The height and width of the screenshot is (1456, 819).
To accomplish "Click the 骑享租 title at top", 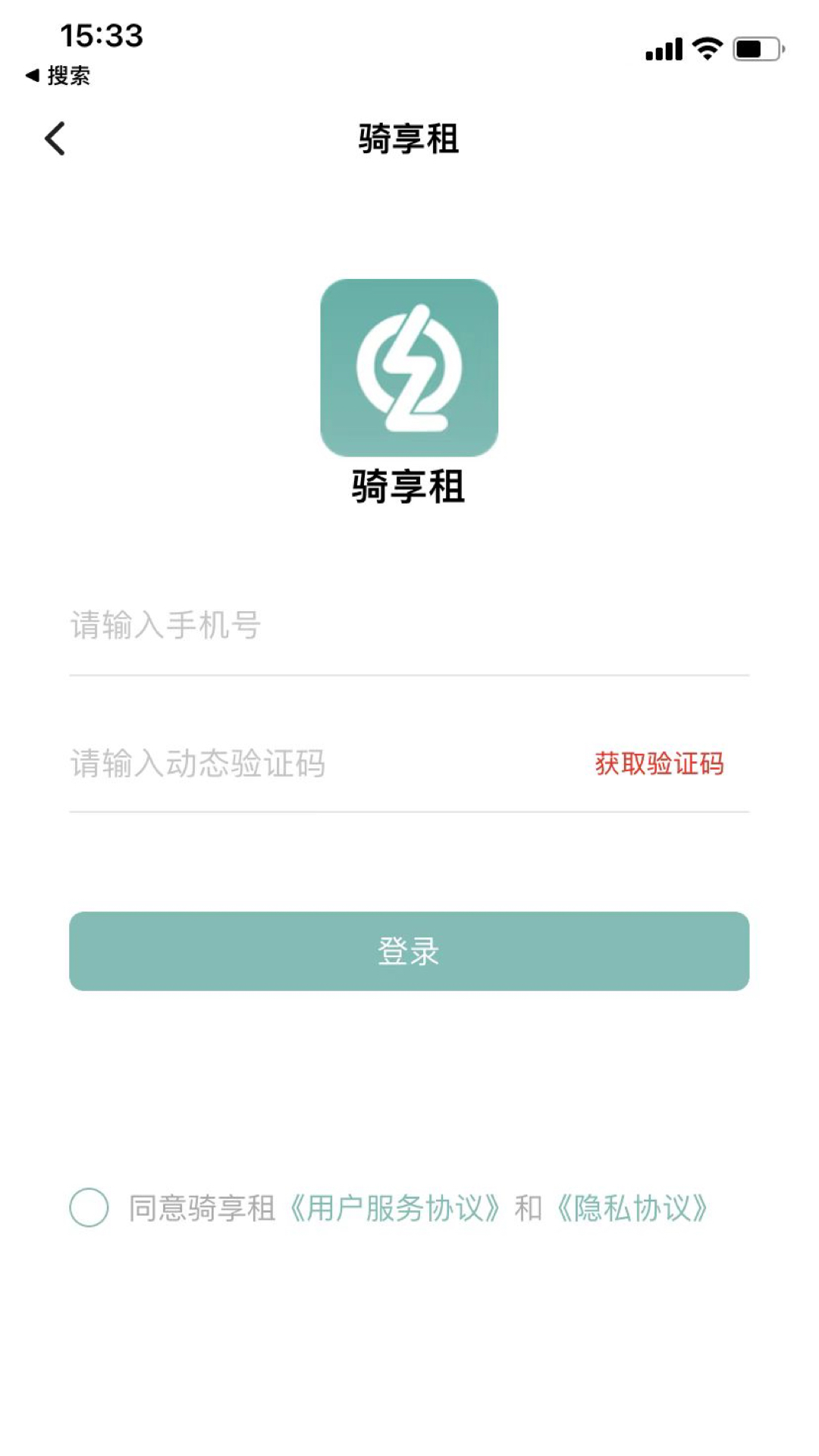I will (x=409, y=140).
